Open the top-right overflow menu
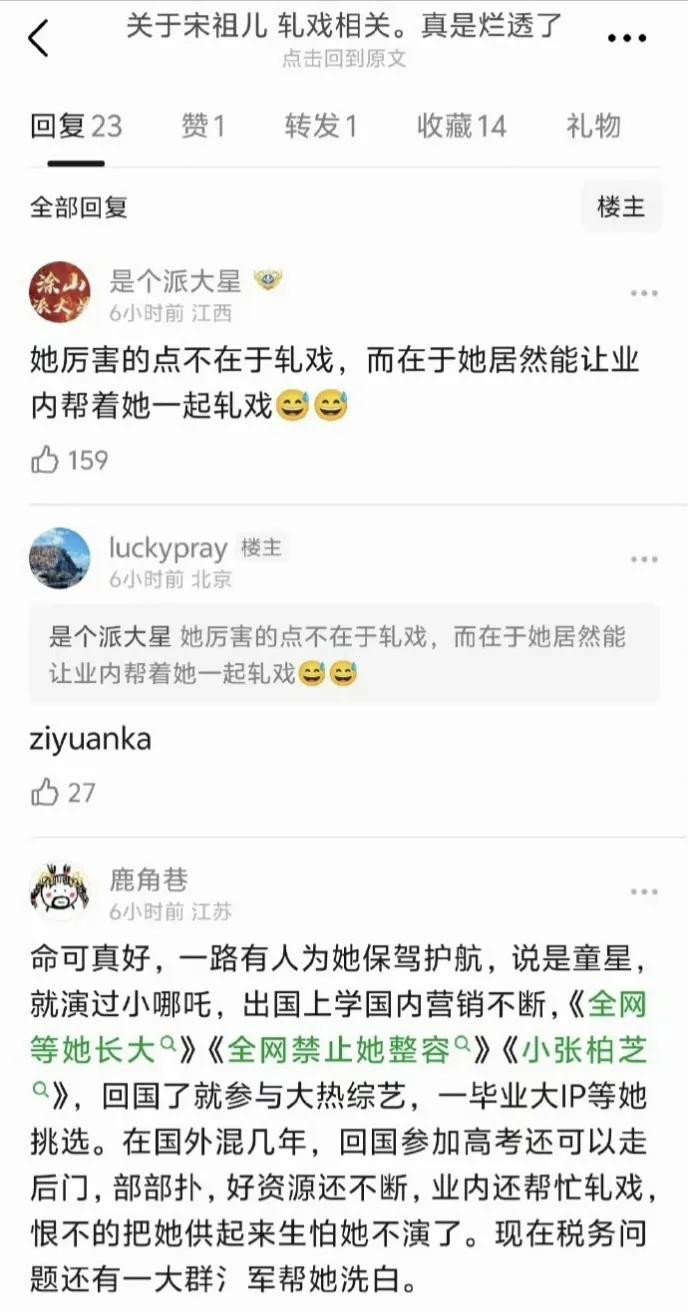Screen dimensions: 688x1312 (627, 39)
